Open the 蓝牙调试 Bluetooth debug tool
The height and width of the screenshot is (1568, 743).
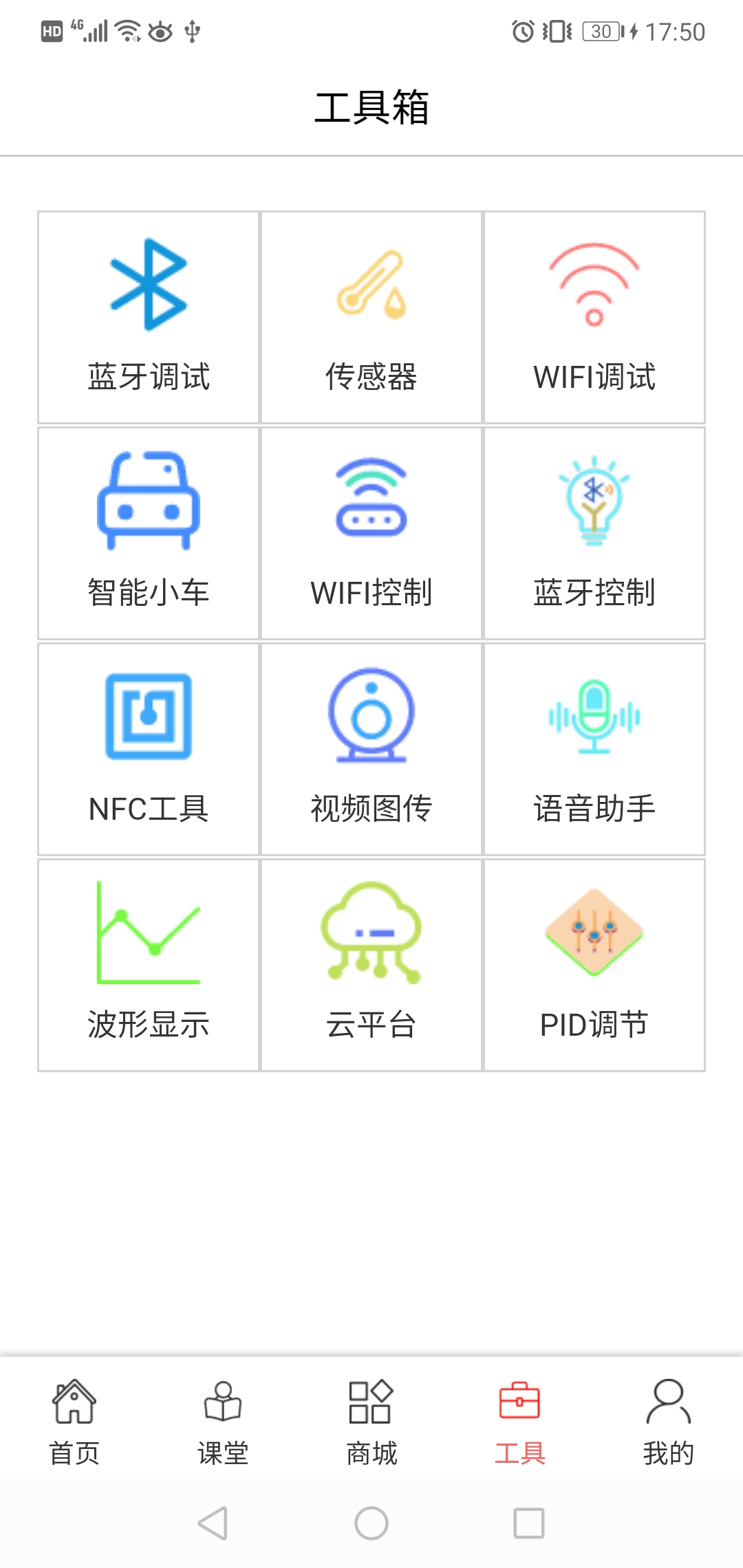click(x=149, y=317)
